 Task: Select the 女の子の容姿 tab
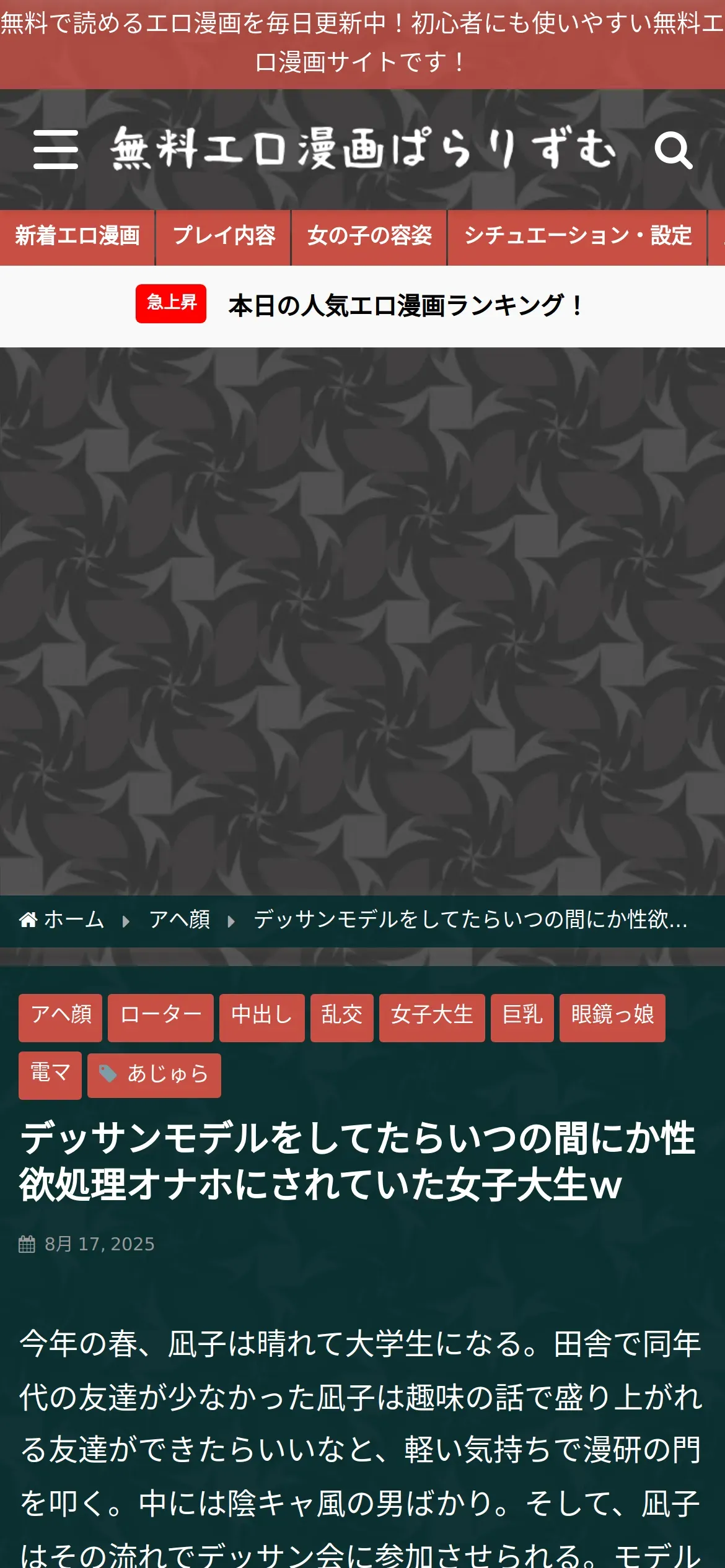pyautogui.click(x=369, y=237)
